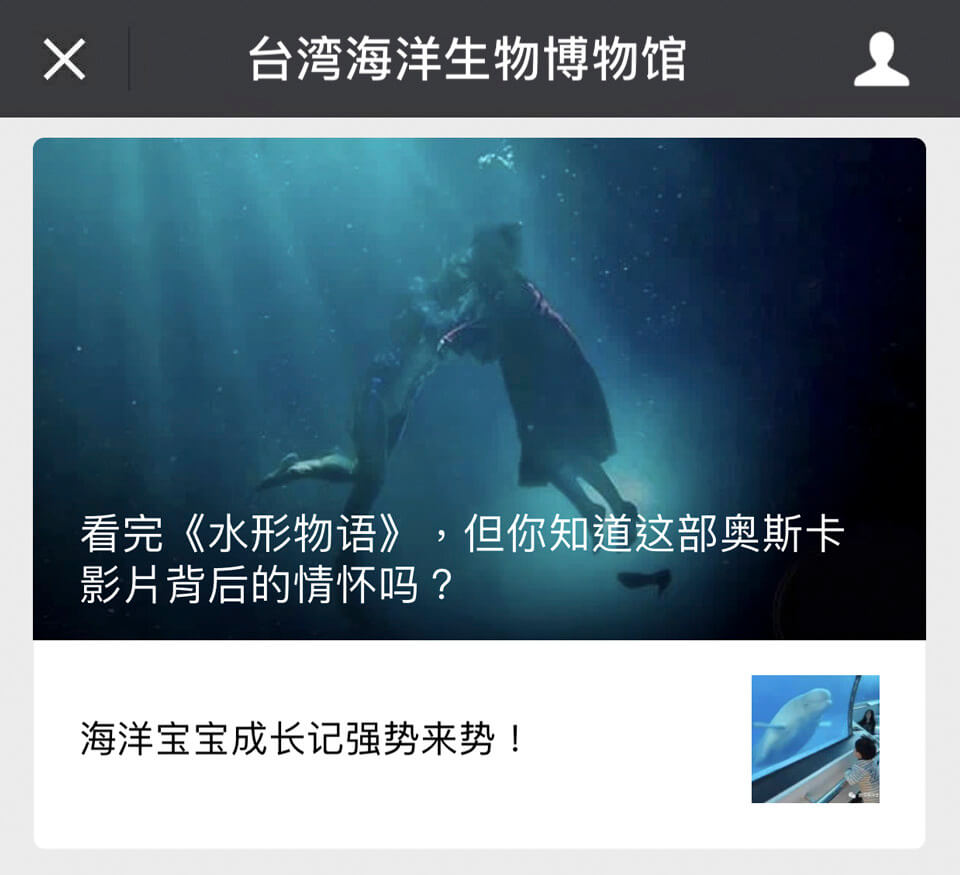Open the account profile icon
This screenshot has width=960, height=875.
[x=880, y=60]
